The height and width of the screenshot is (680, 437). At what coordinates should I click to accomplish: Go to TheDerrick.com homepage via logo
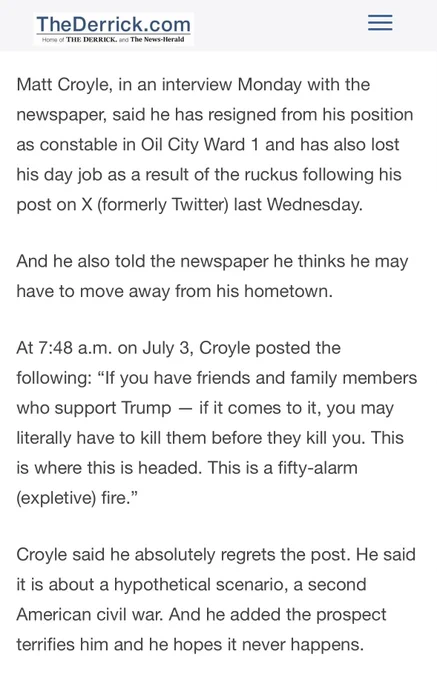114,29
